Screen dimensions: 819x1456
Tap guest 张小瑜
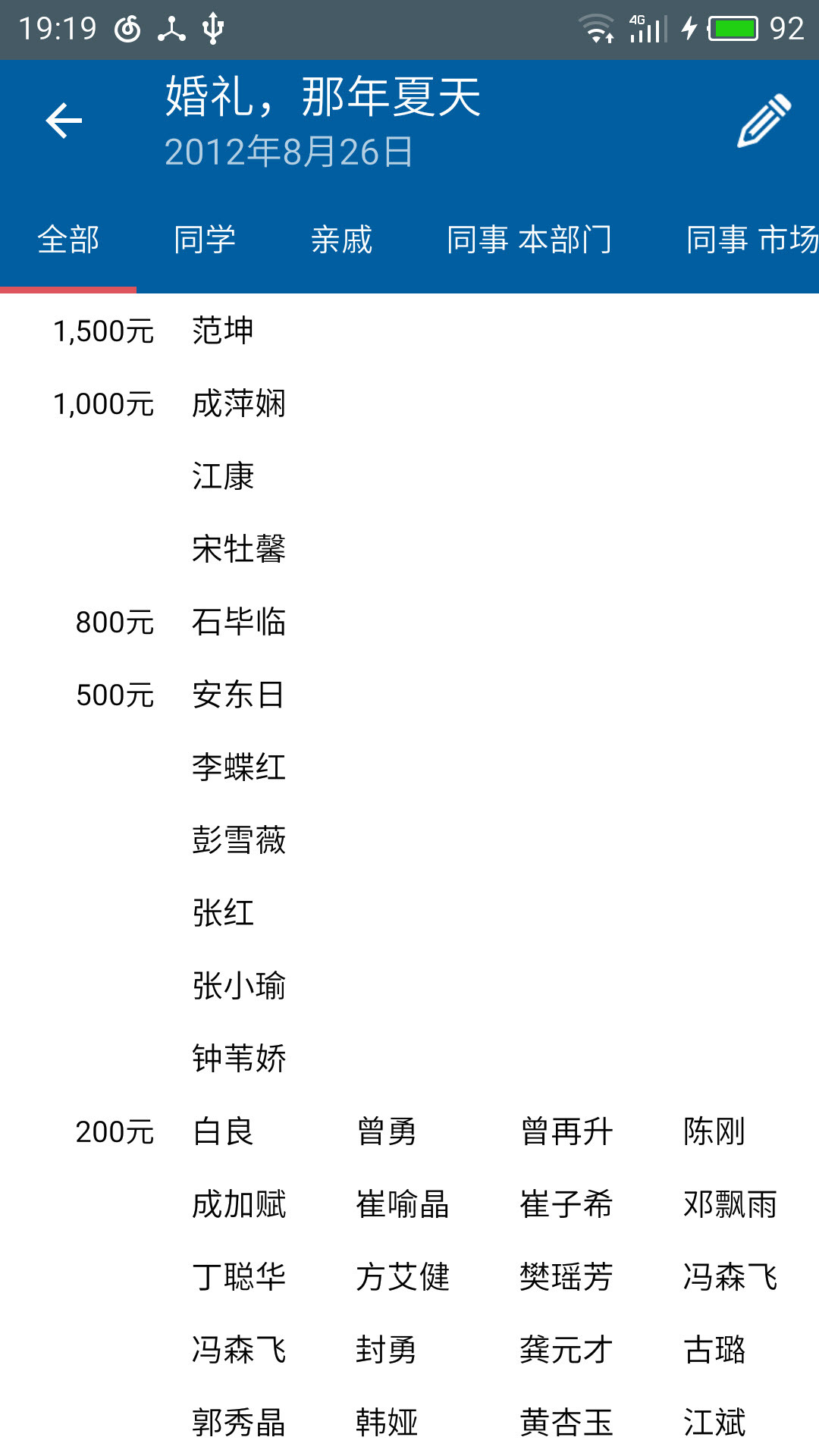point(239,986)
